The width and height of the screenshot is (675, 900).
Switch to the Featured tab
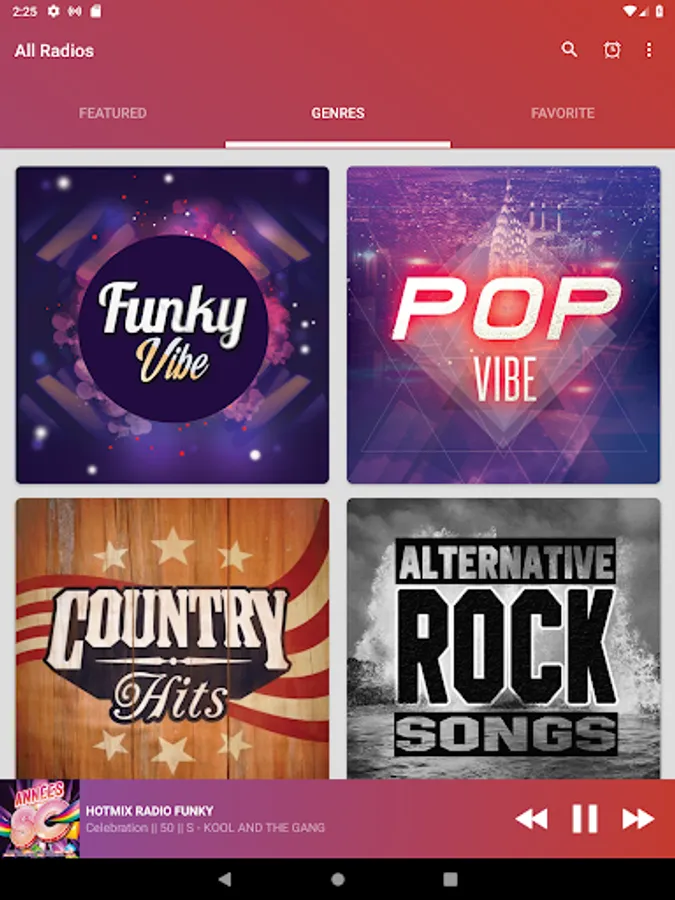[x=113, y=113]
